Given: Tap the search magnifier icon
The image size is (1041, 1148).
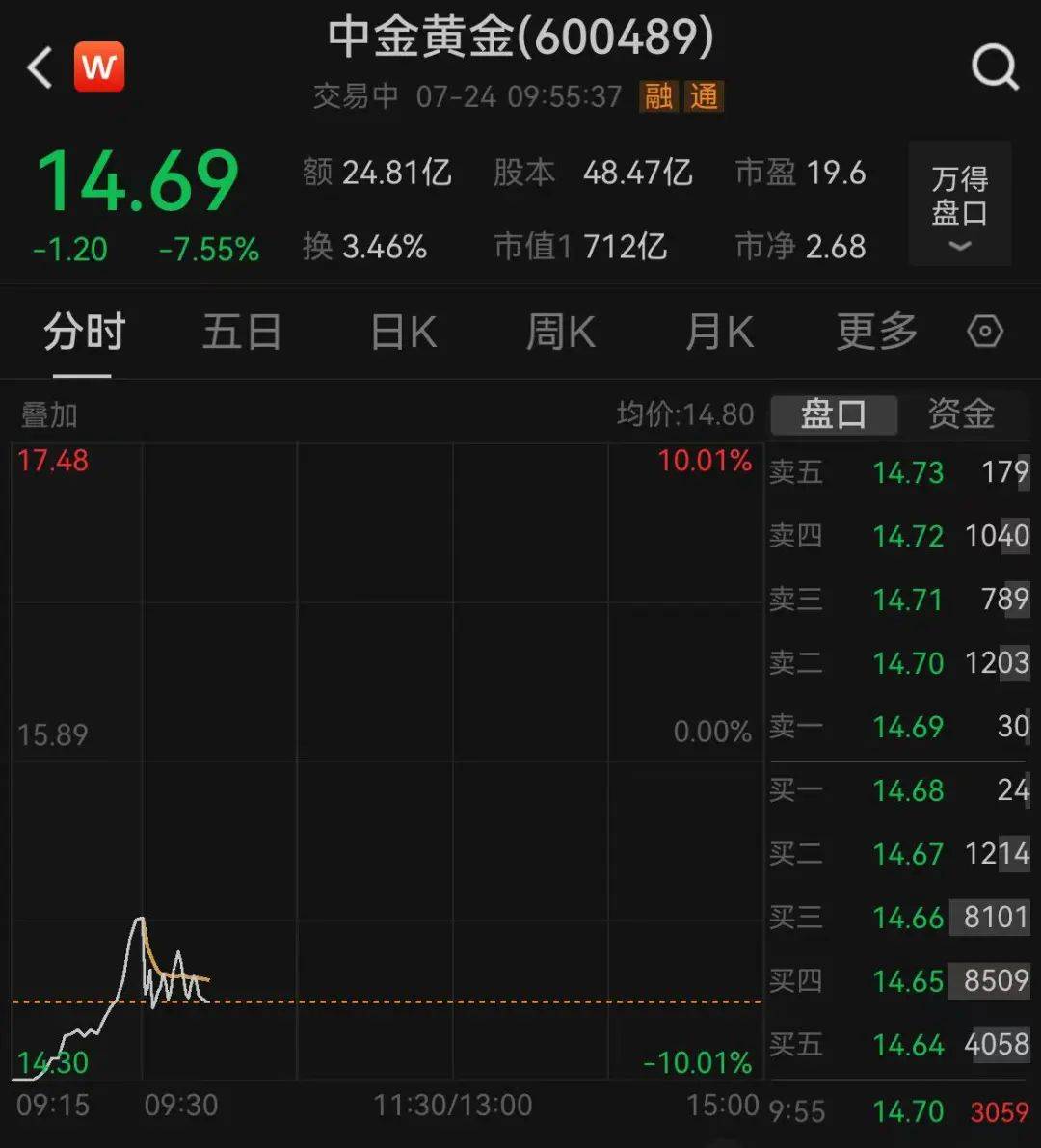Looking at the screenshot, I should [994, 67].
